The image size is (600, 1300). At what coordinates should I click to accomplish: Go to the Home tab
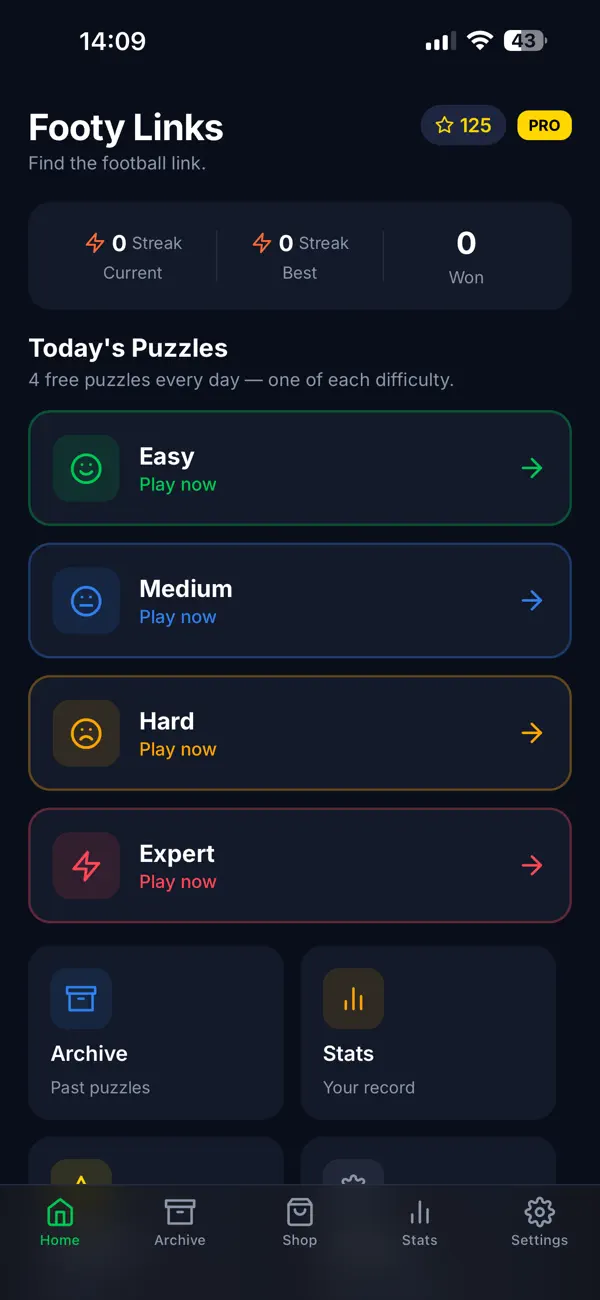click(x=60, y=1222)
